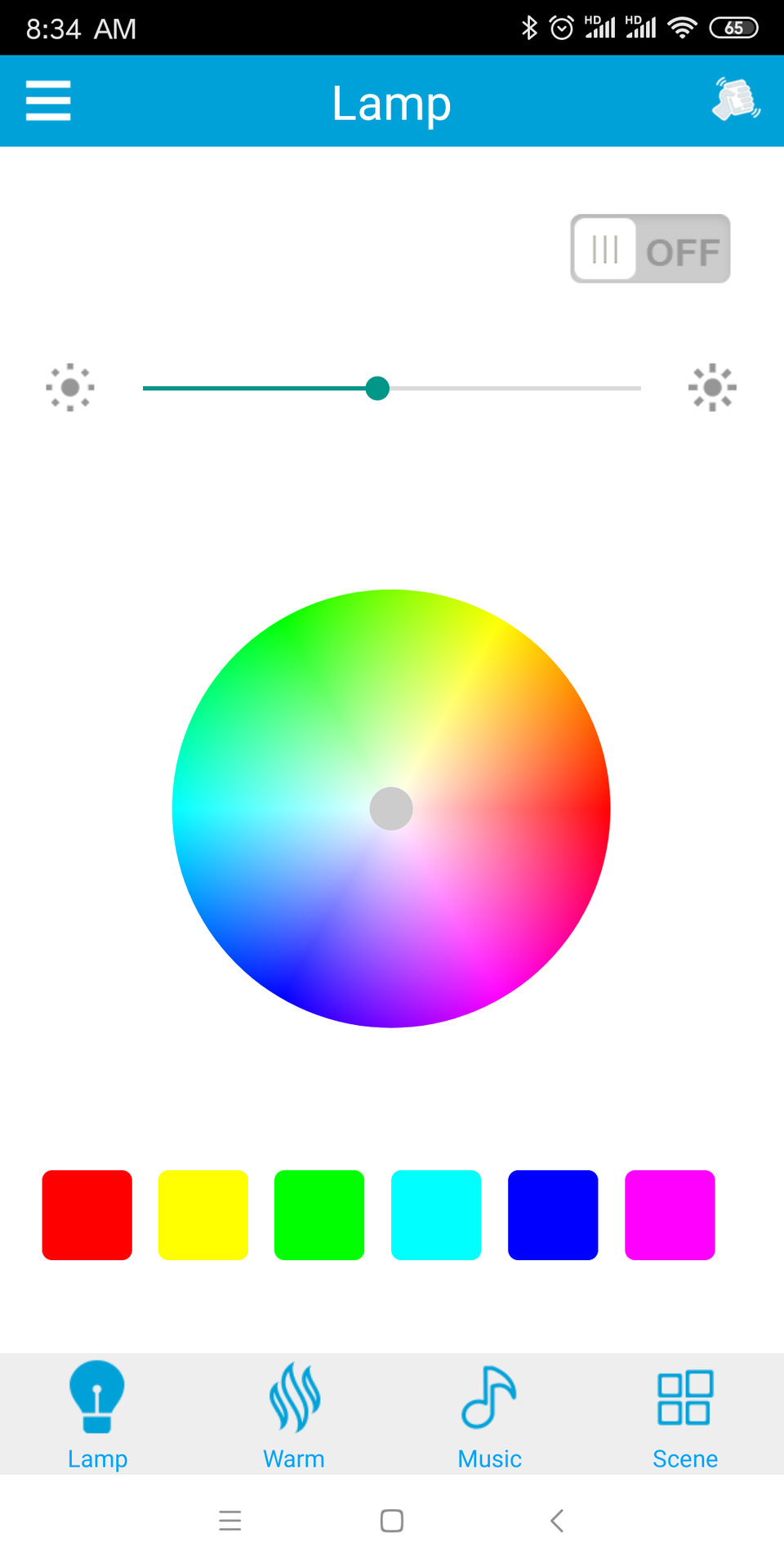
Task: Select the yellow color swatch
Action: pyautogui.click(x=203, y=1215)
